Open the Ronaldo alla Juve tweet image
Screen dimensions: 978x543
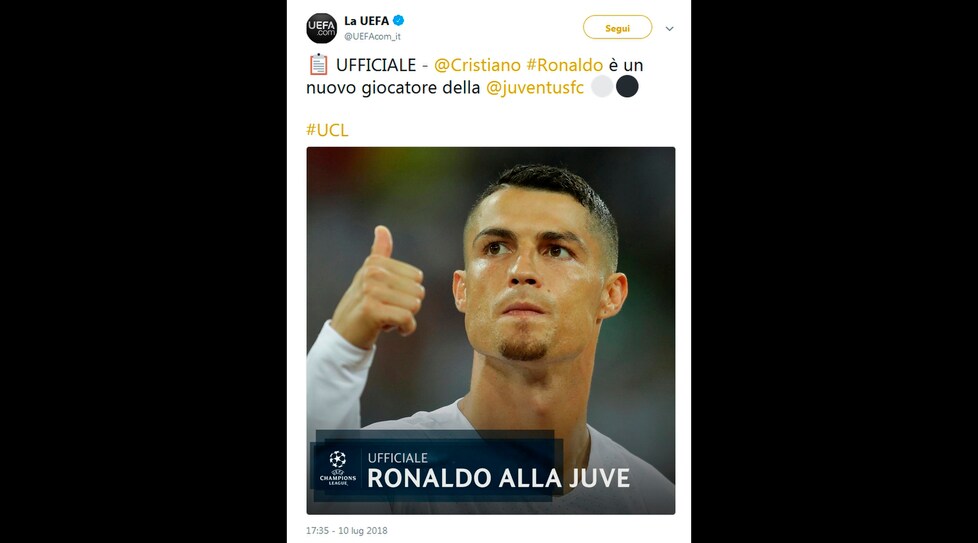pyautogui.click(x=490, y=330)
